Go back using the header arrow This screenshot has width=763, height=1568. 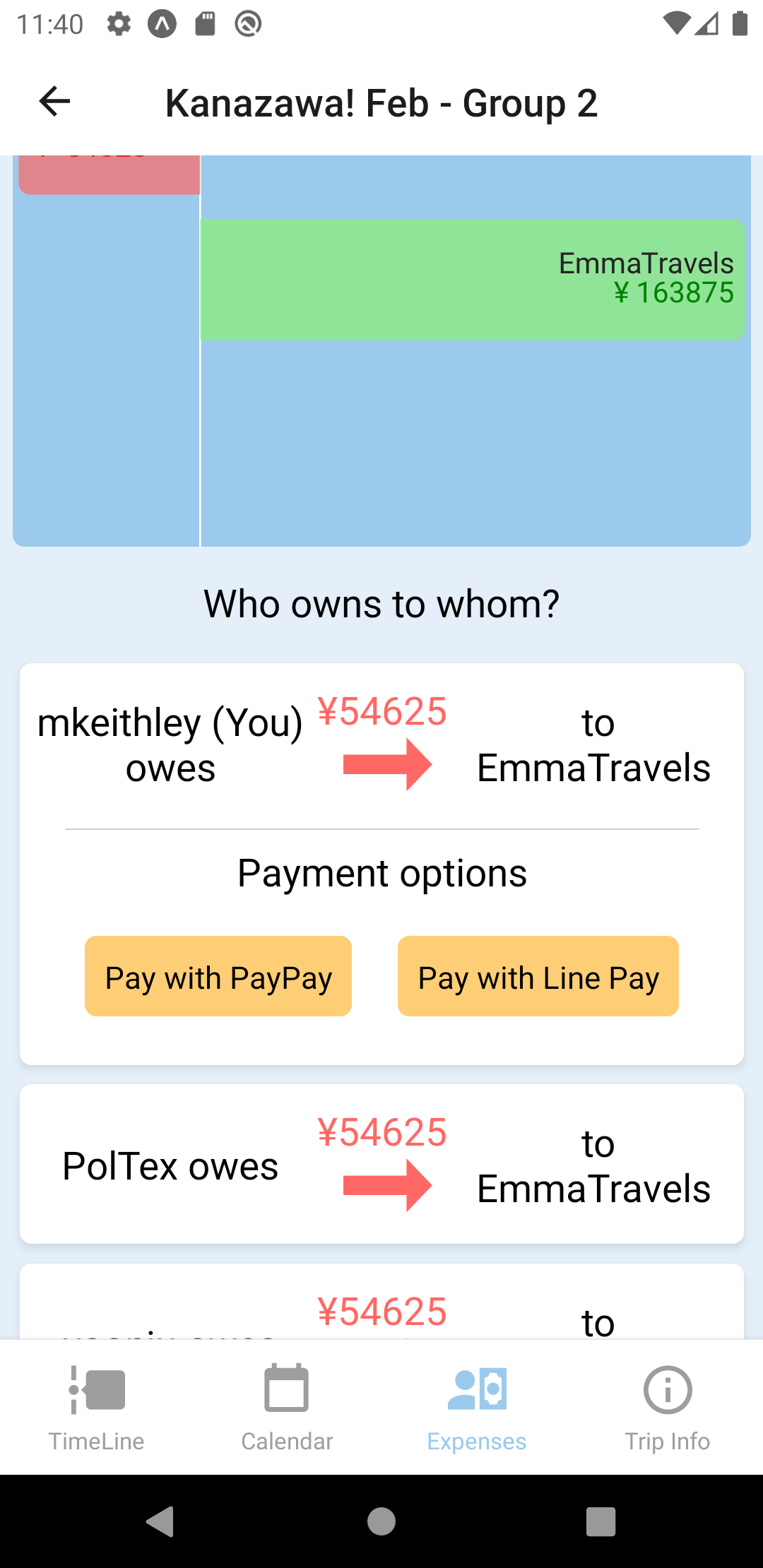click(x=54, y=102)
